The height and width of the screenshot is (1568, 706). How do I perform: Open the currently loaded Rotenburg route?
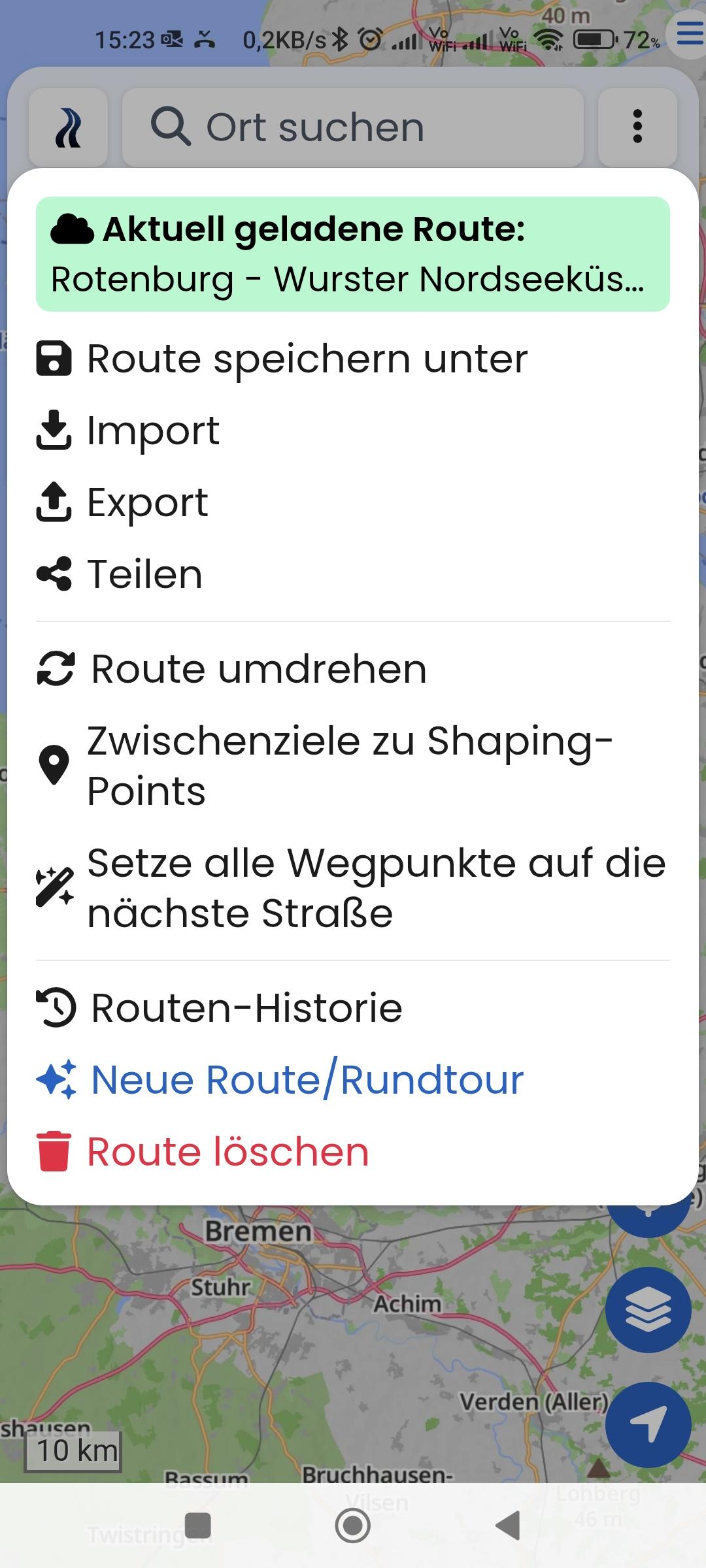click(353, 254)
